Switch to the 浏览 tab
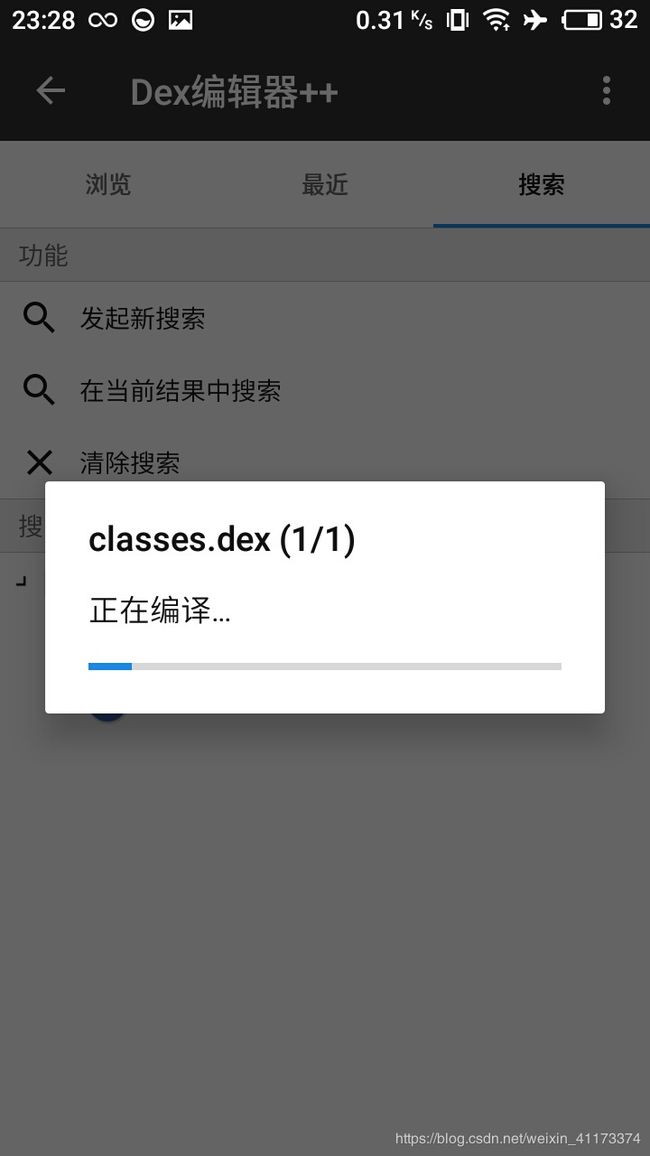The width and height of the screenshot is (650, 1156). (108, 184)
